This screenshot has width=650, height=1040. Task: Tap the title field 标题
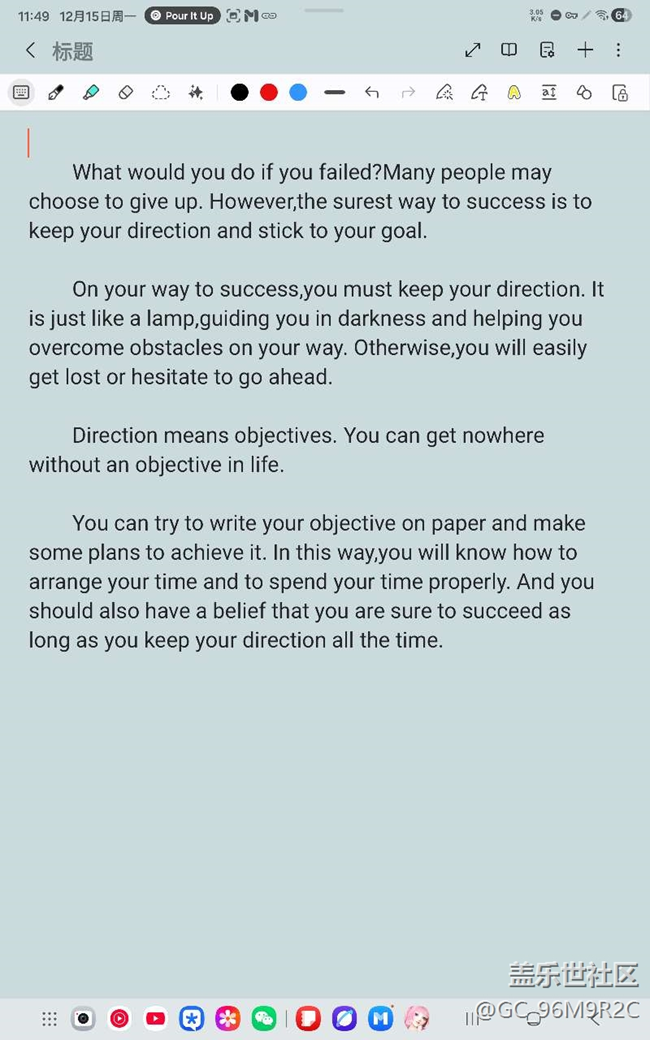tap(73, 51)
